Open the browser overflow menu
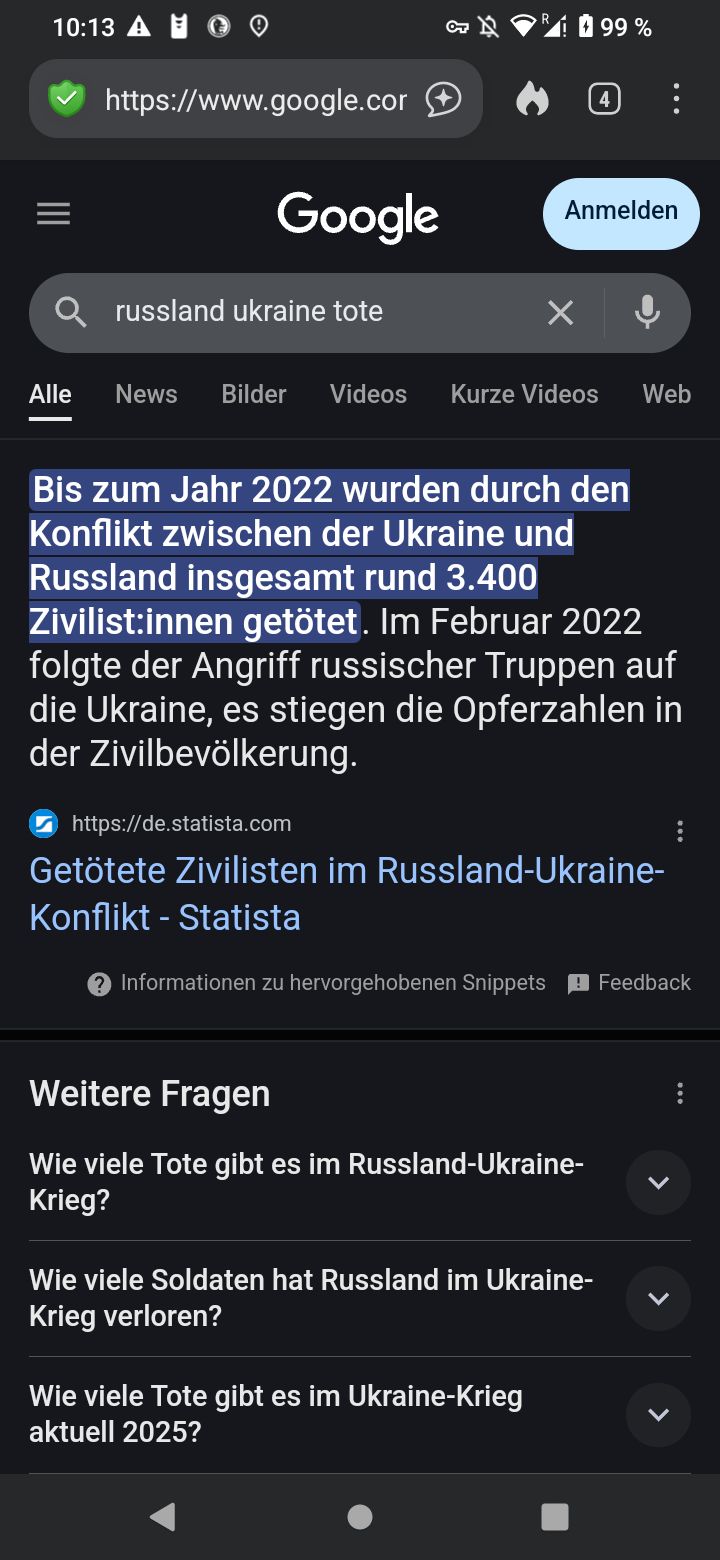 [677, 99]
